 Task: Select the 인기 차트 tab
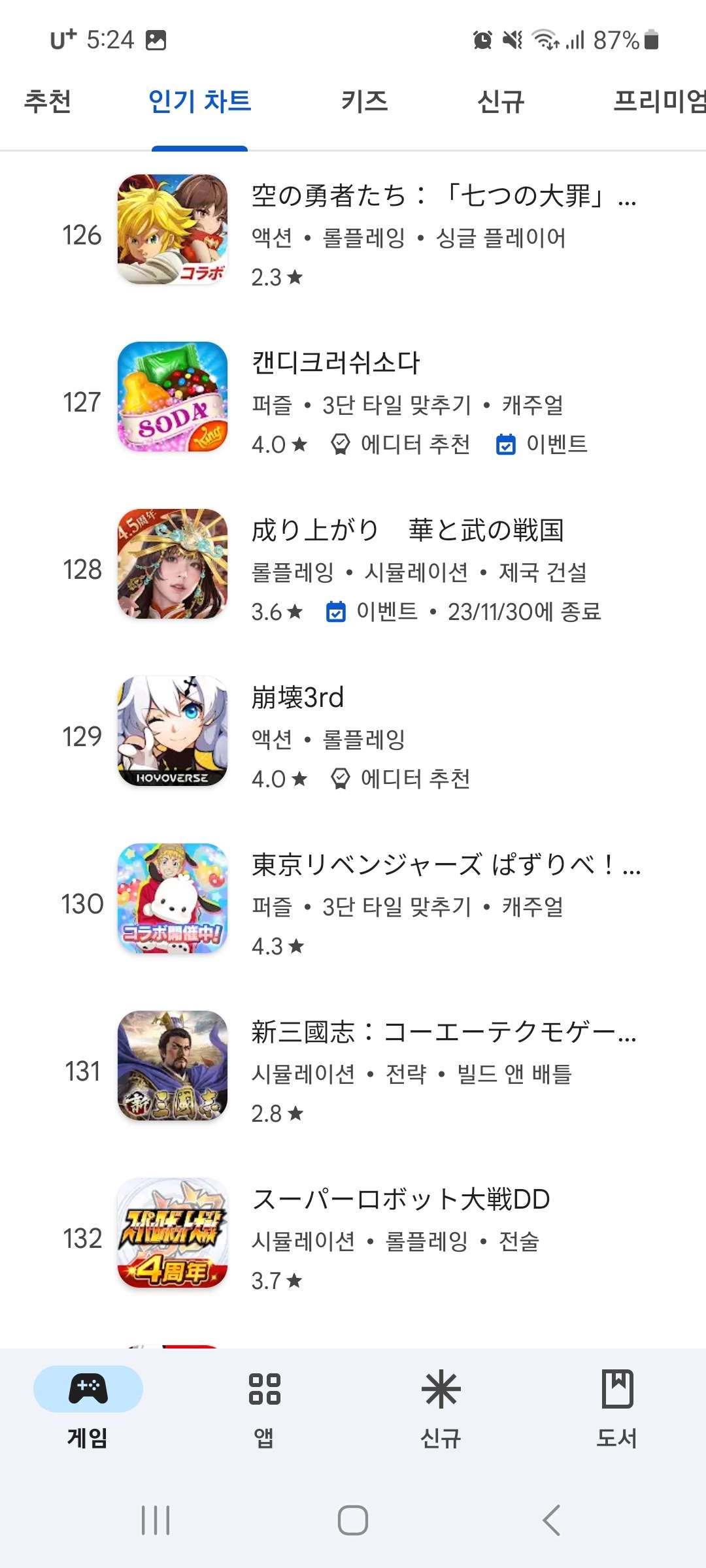199,101
